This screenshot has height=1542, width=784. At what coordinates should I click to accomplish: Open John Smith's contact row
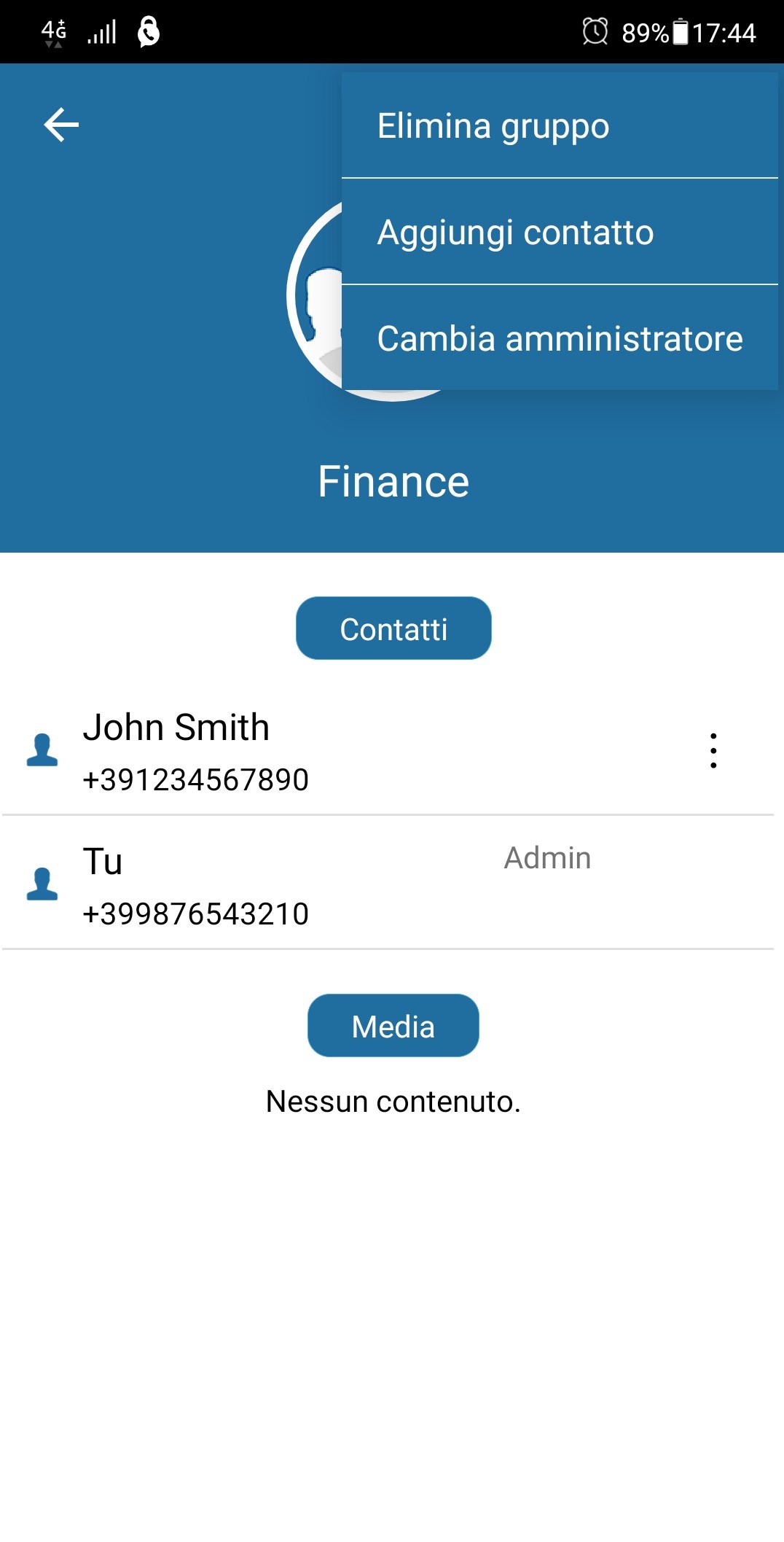328,751
